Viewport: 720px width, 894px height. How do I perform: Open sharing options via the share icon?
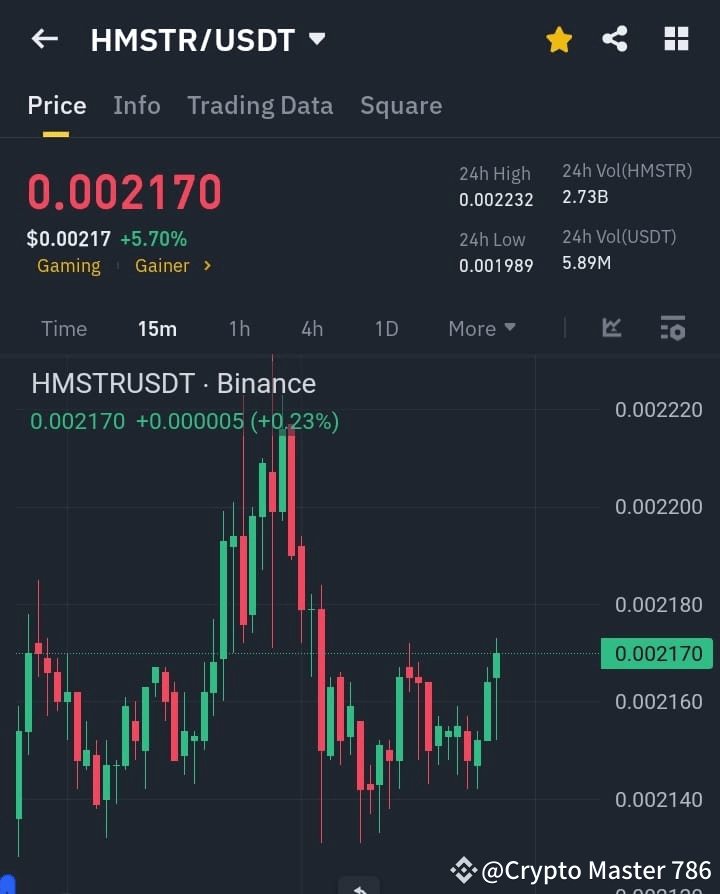[616, 39]
